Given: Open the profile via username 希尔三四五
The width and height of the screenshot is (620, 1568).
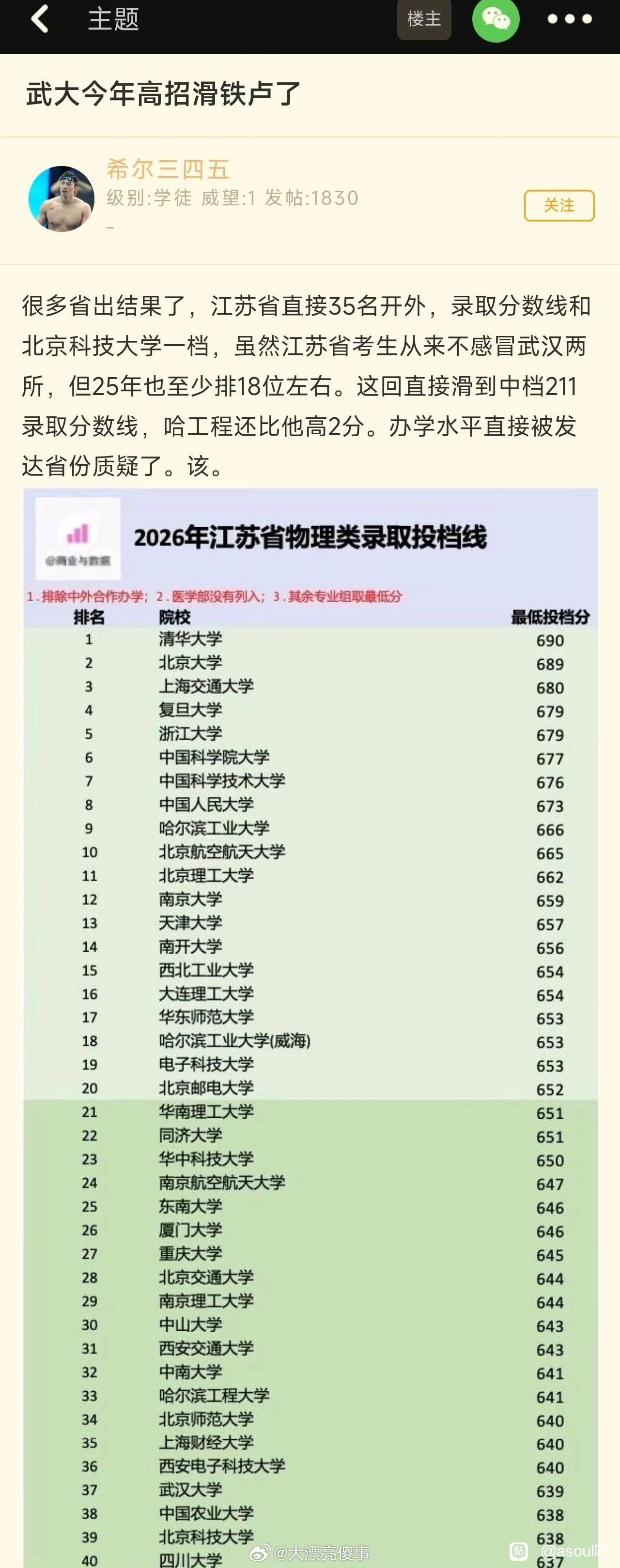Looking at the screenshot, I should [x=168, y=168].
